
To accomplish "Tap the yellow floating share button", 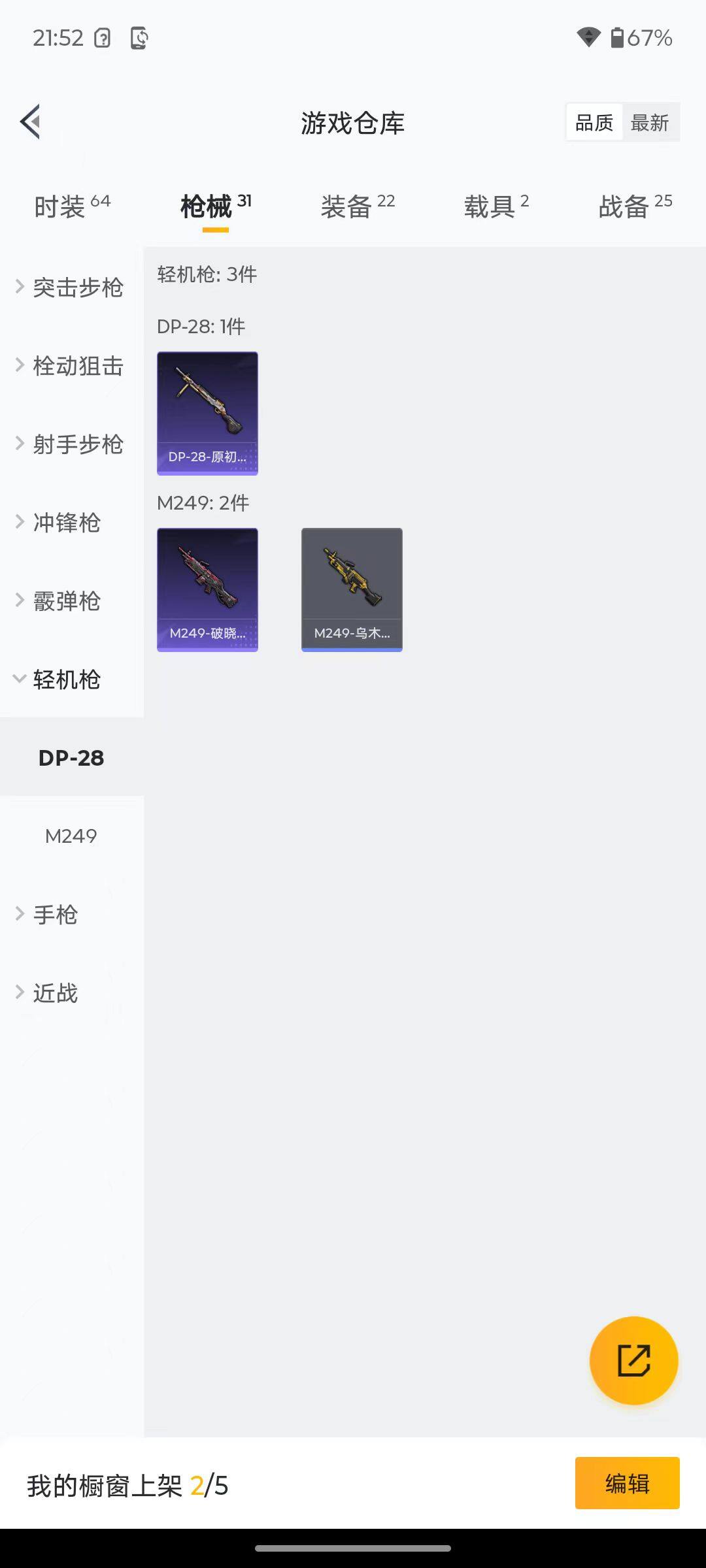I will (633, 1360).
